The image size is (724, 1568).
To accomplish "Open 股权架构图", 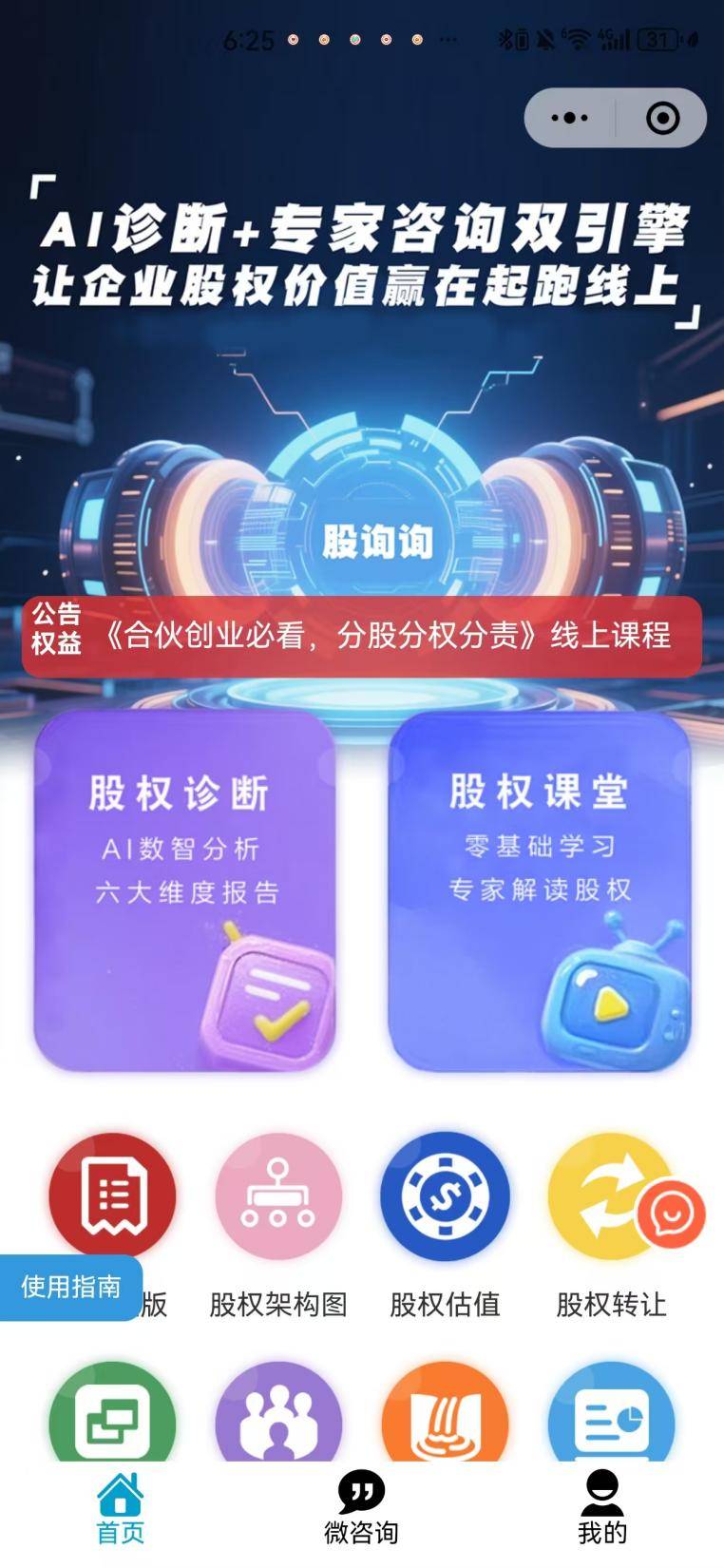I will tap(277, 1197).
